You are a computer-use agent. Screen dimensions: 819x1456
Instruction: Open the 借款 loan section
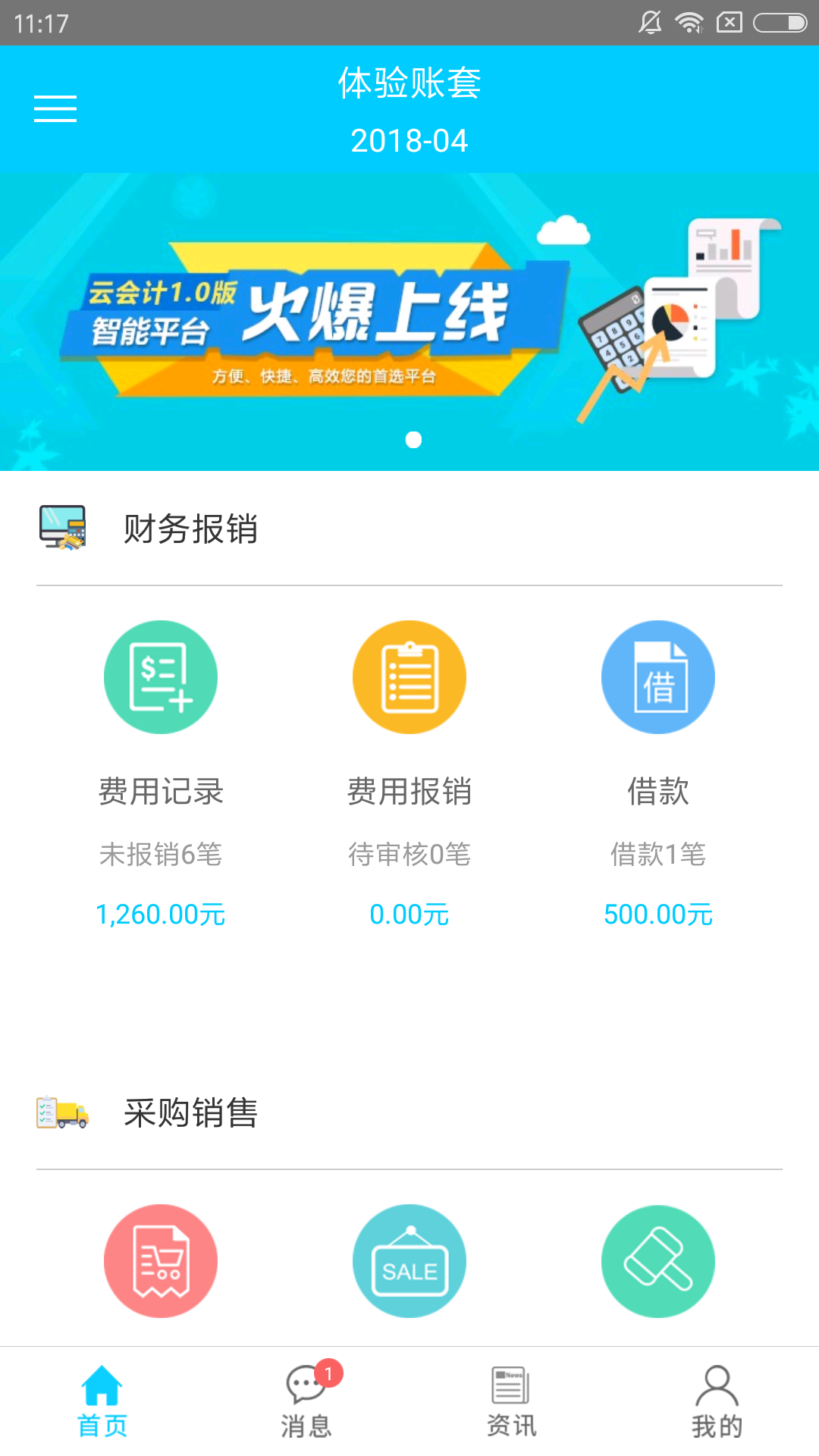coord(657,677)
